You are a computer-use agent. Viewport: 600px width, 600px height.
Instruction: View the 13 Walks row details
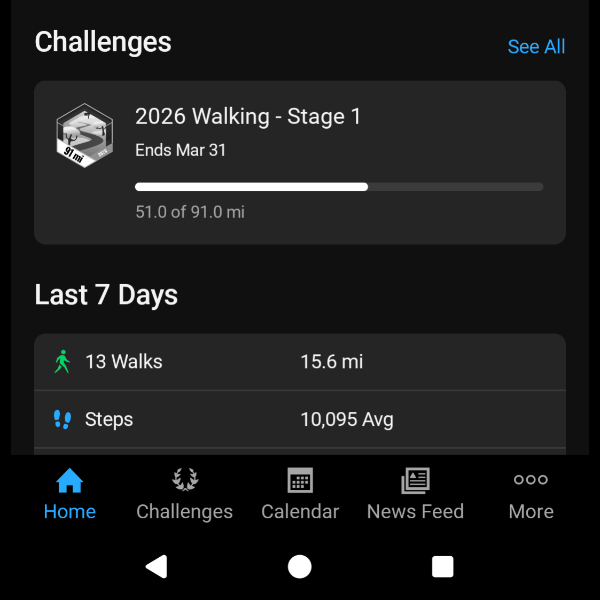[x=300, y=362]
